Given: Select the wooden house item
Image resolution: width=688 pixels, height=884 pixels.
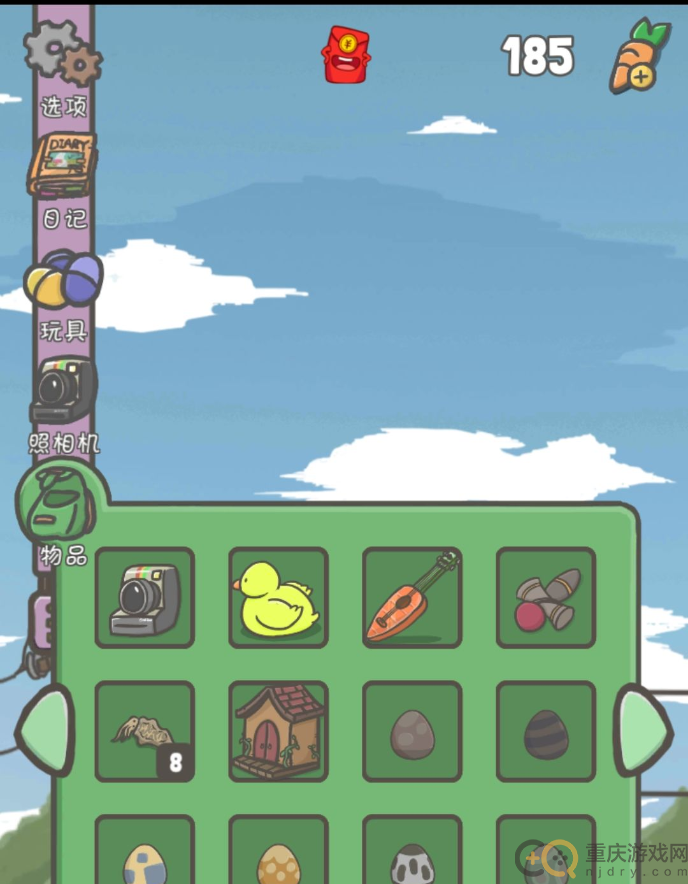Looking at the screenshot, I should (278, 731).
